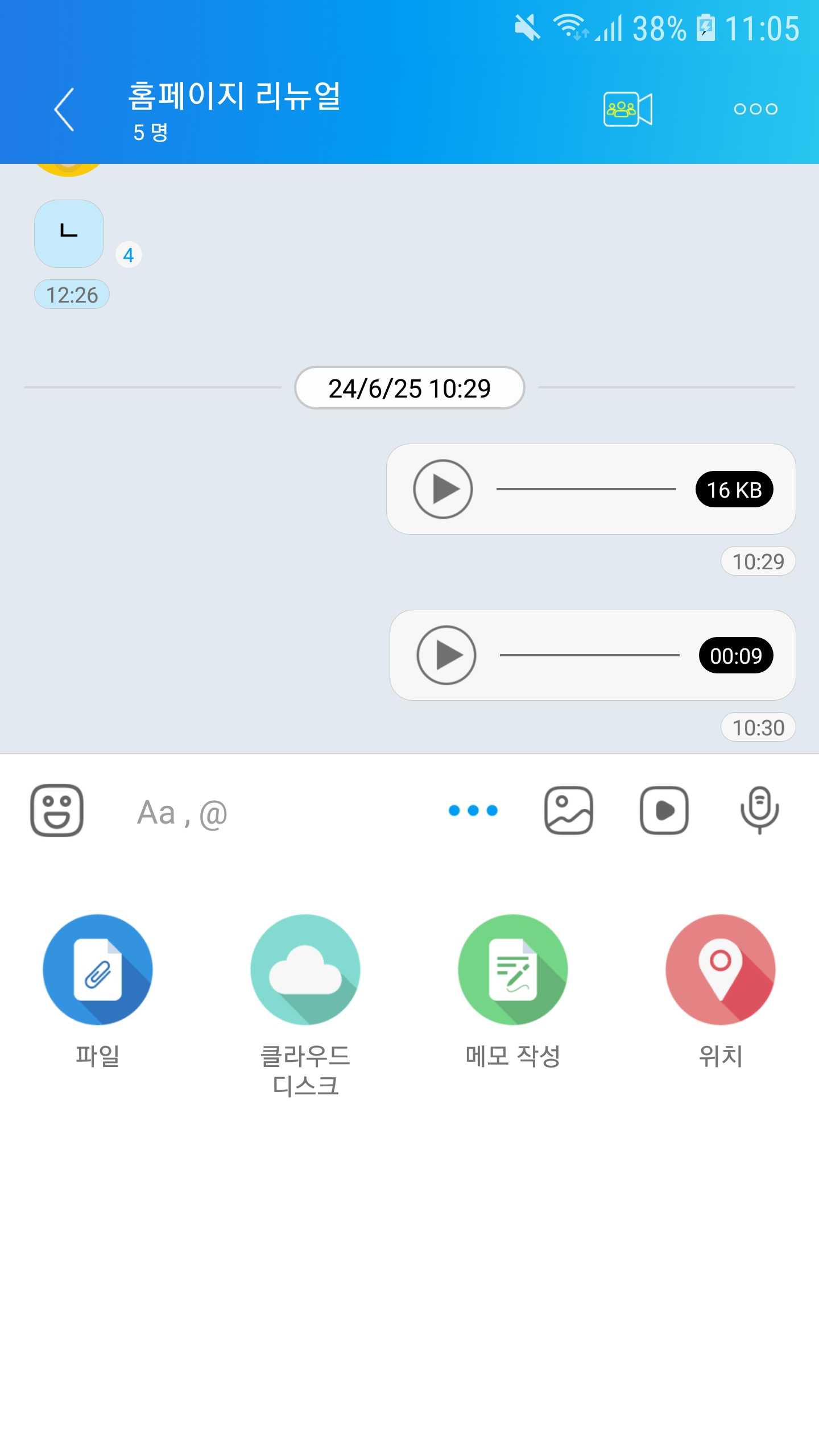Record a voice message with microphone
Image resolution: width=819 pixels, height=1456 pixels.
tap(759, 810)
